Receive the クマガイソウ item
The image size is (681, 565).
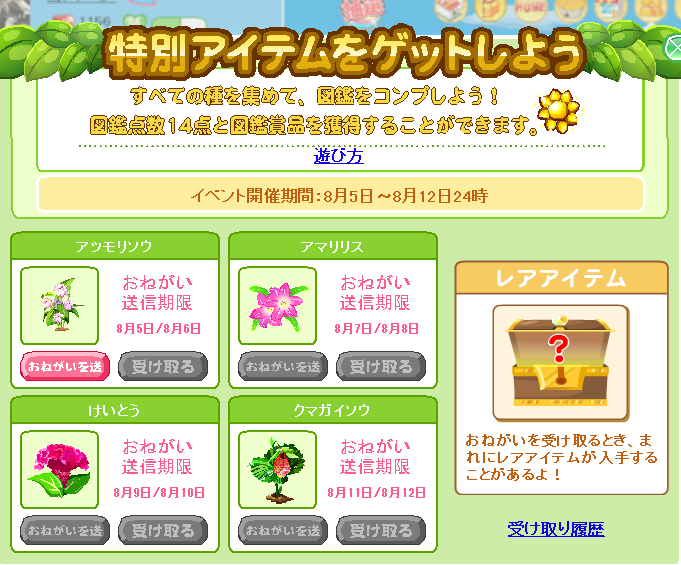[x=381, y=531]
